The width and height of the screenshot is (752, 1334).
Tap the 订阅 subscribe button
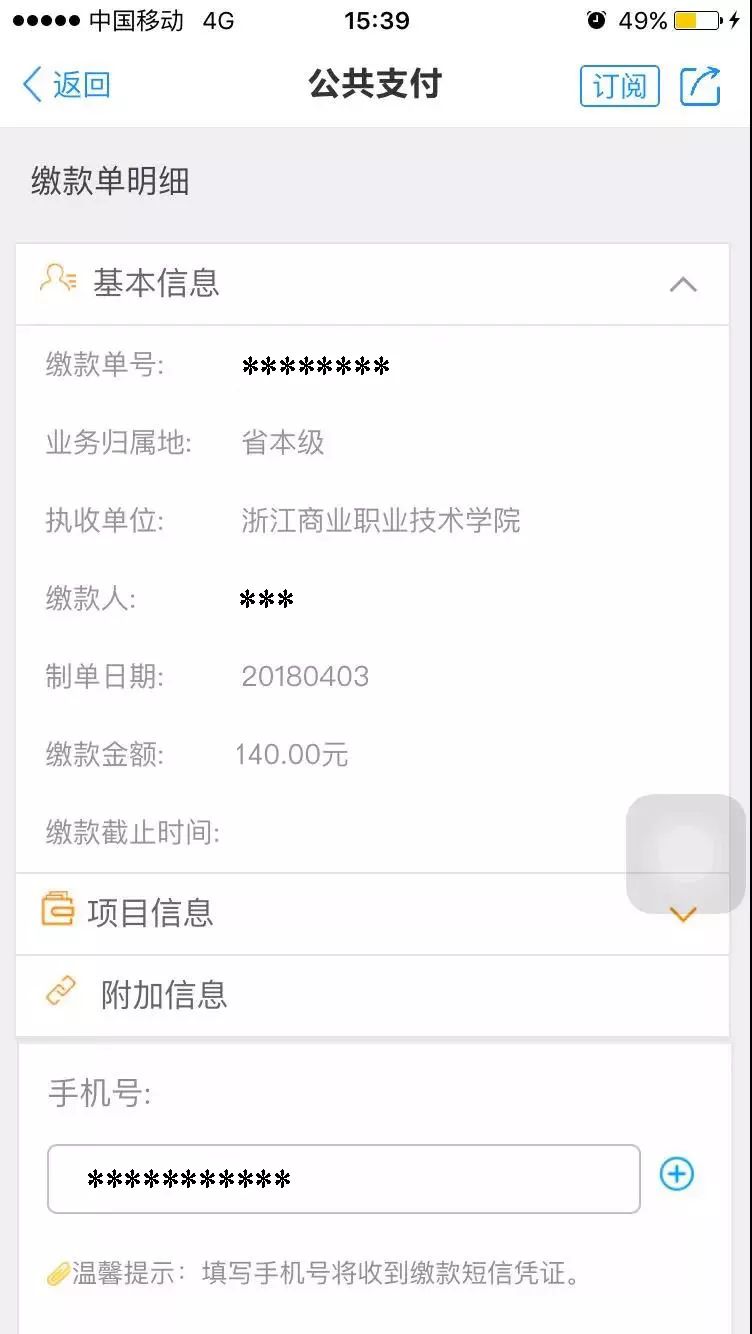pyautogui.click(x=620, y=86)
